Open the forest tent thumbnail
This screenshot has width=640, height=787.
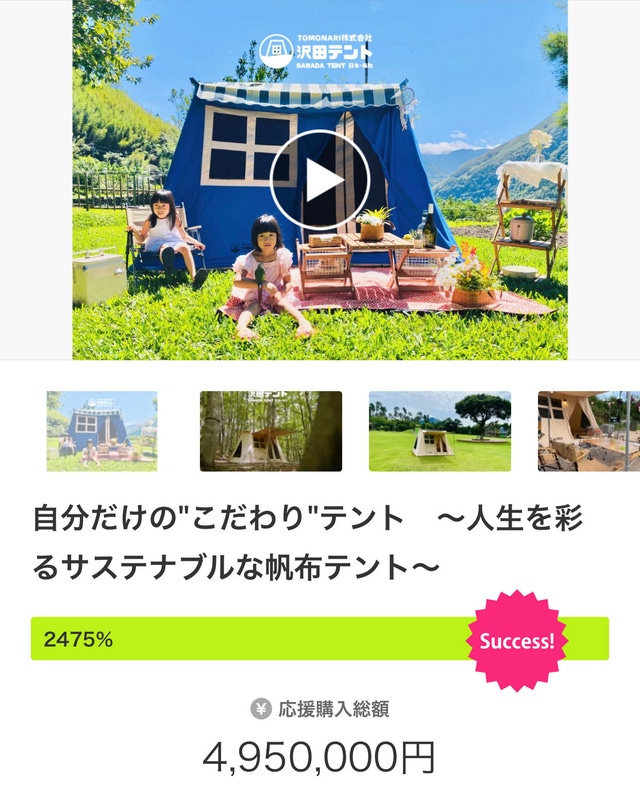tap(271, 431)
